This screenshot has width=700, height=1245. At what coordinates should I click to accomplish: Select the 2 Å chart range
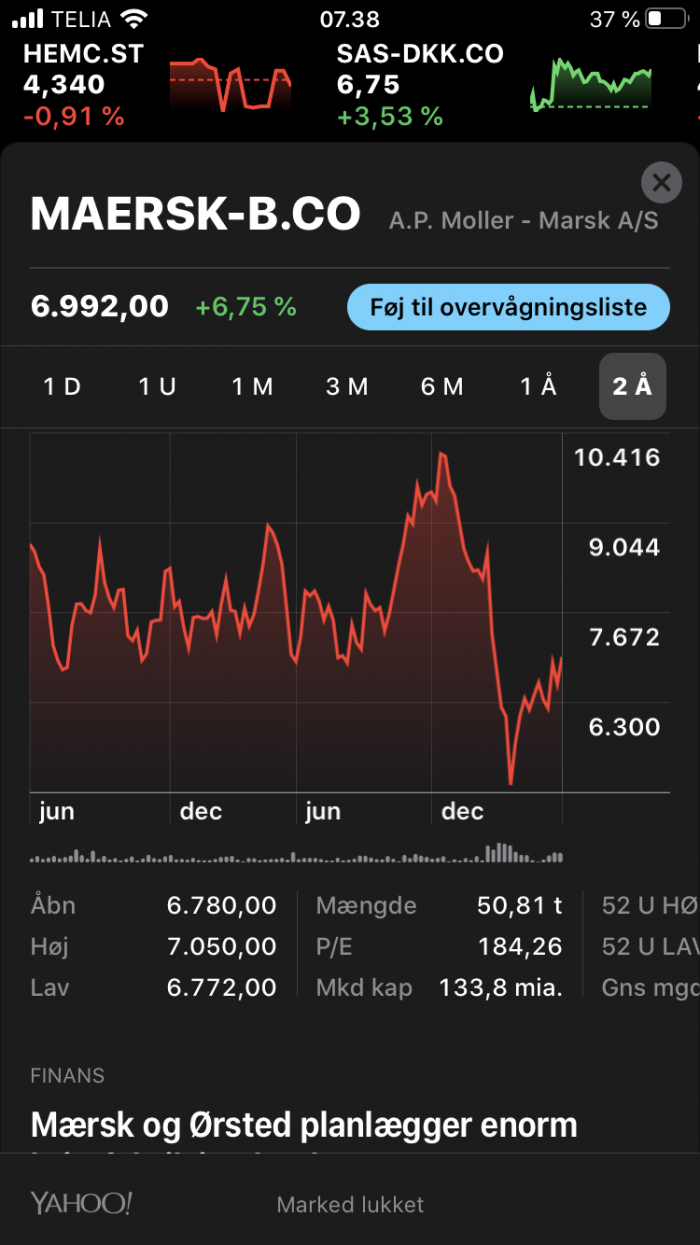pyautogui.click(x=632, y=386)
